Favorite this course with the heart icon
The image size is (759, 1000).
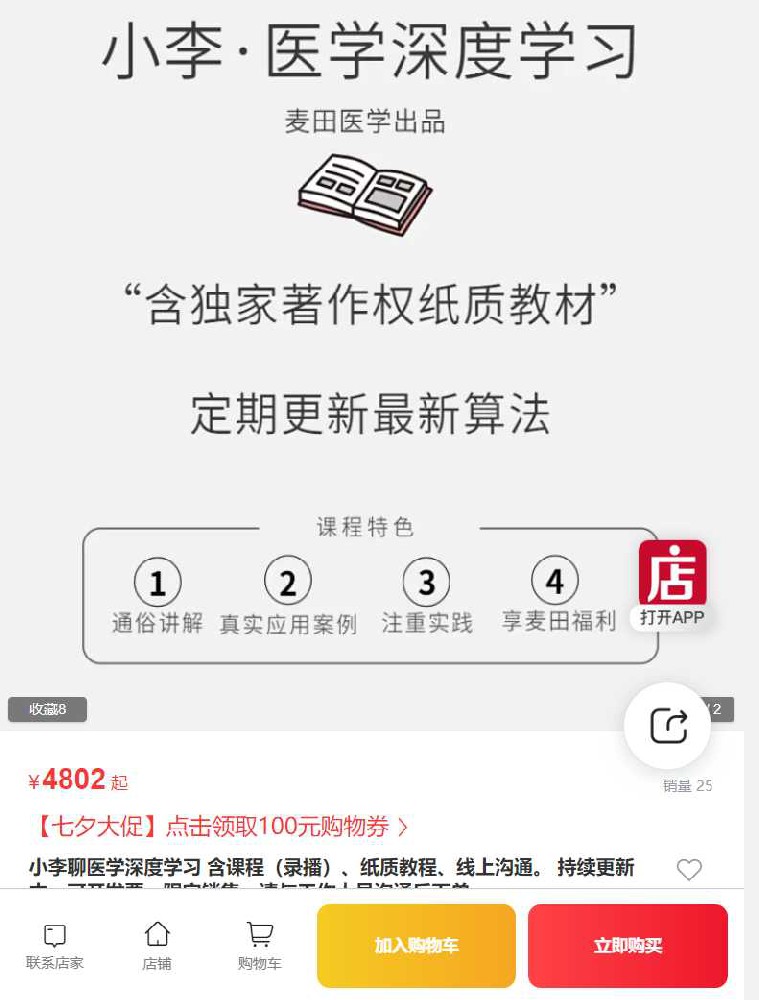pos(689,870)
